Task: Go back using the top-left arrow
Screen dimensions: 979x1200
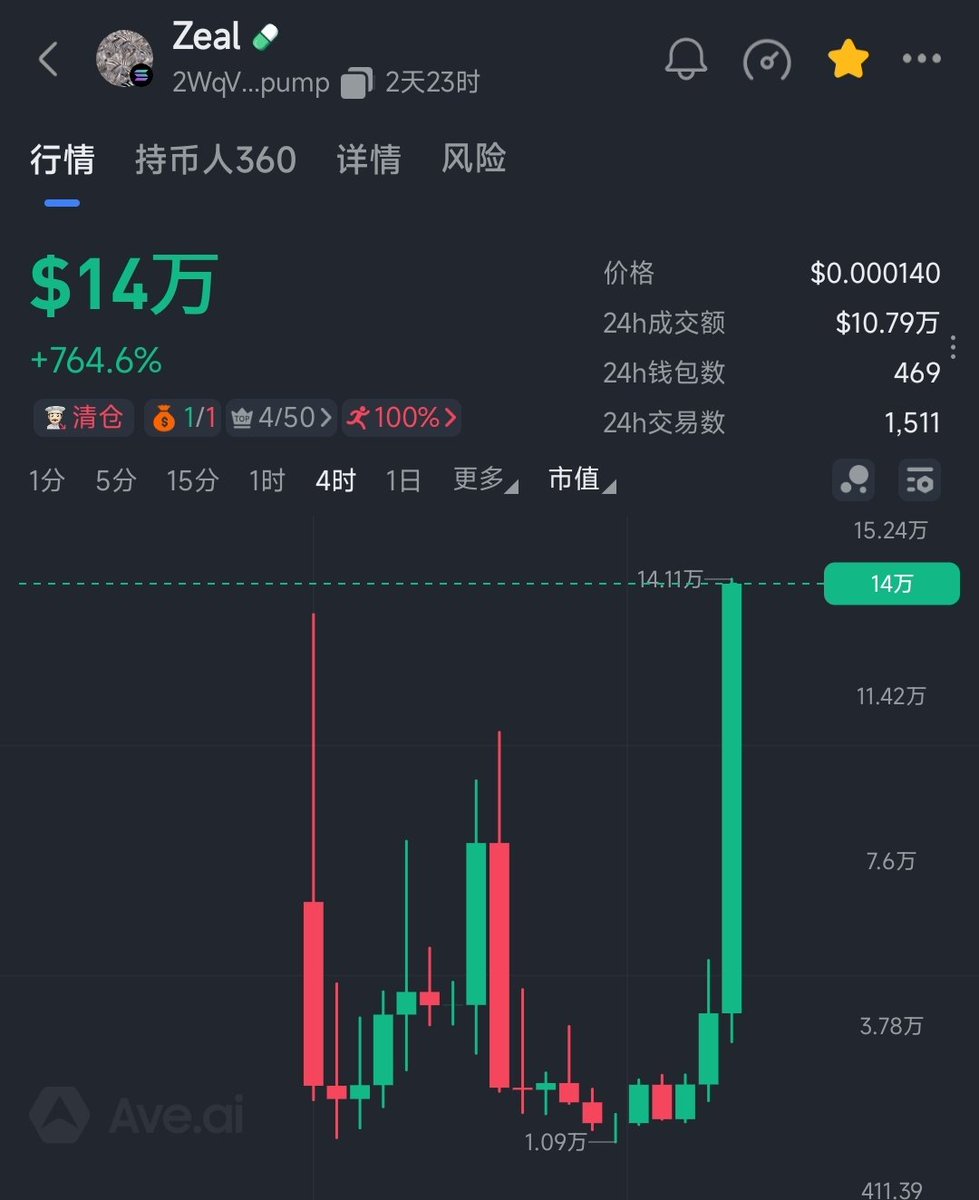Action: [48, 60]
